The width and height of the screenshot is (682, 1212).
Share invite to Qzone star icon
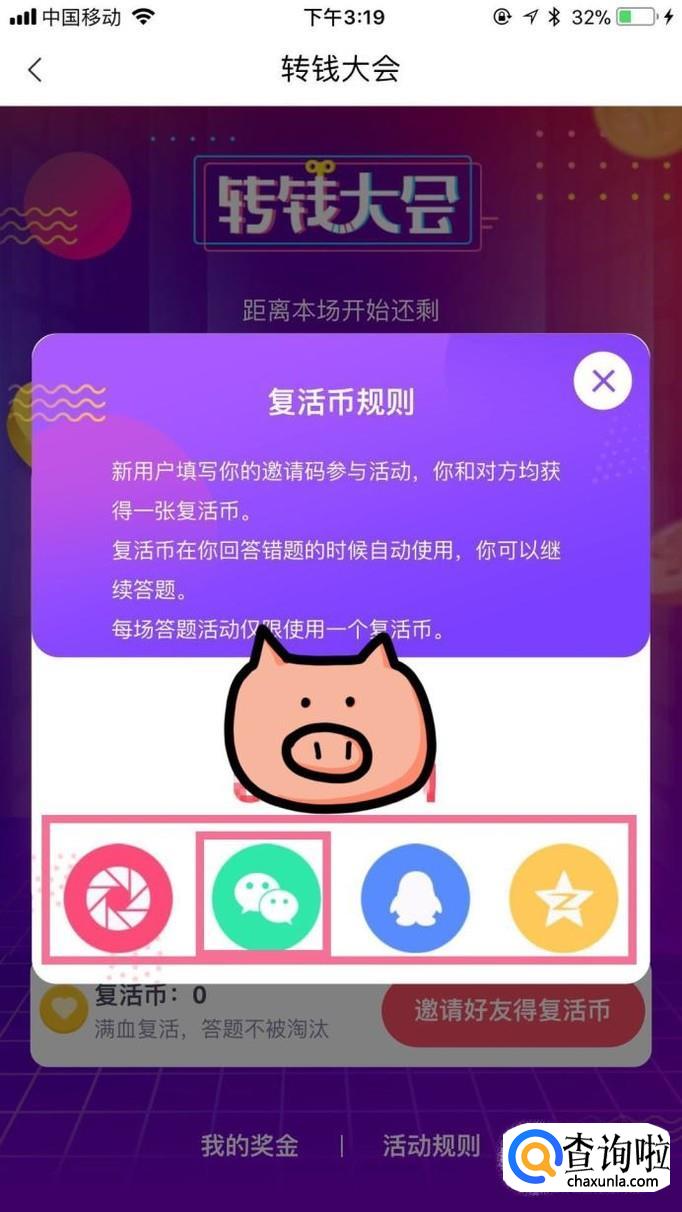(x=564, y=897)
